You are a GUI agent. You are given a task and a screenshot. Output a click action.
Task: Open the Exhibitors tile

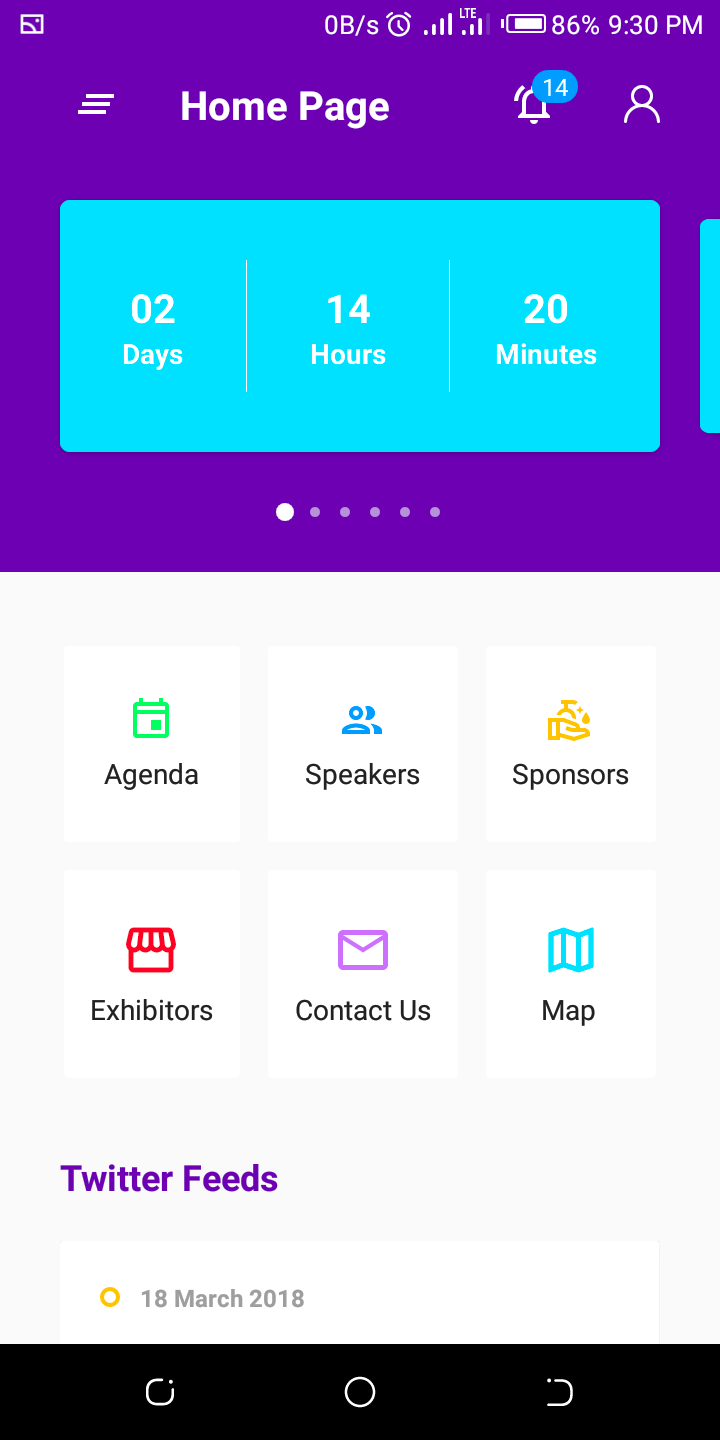coord(152,974)
